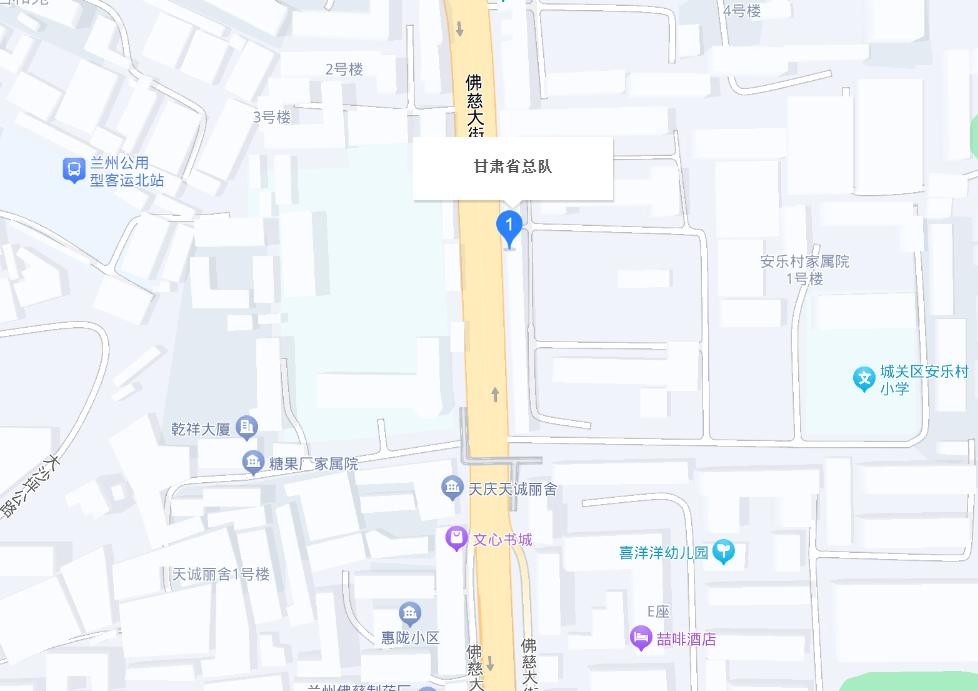Viewport: 978px width, 691px height.
Task: Tap the 糖果厂家属院 map point
Action: (x=253, y=463)
